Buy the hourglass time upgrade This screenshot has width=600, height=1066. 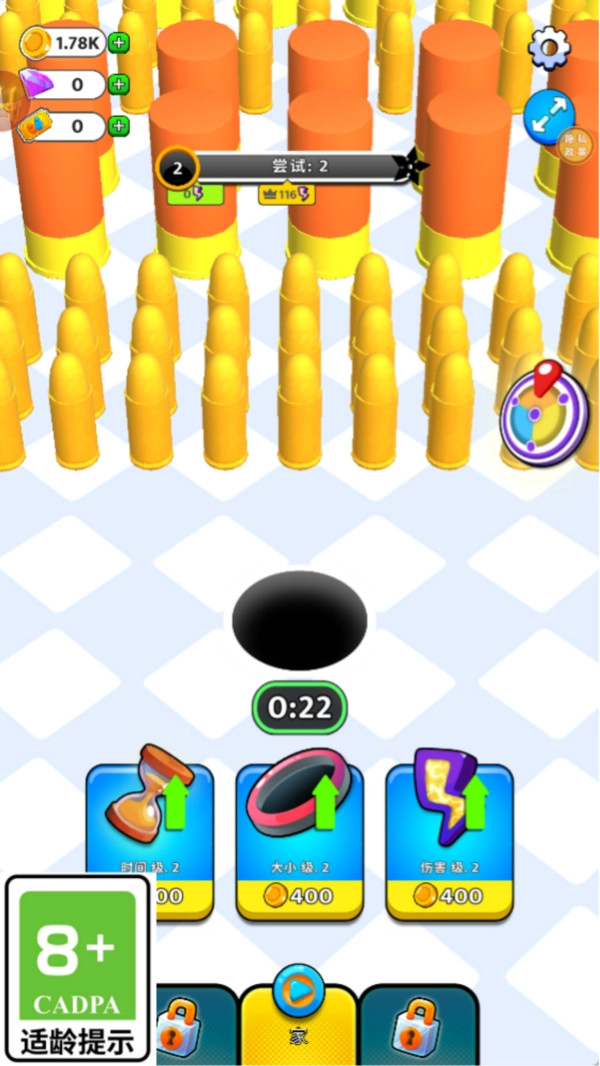pyautogui.click(x=150, y=842)
